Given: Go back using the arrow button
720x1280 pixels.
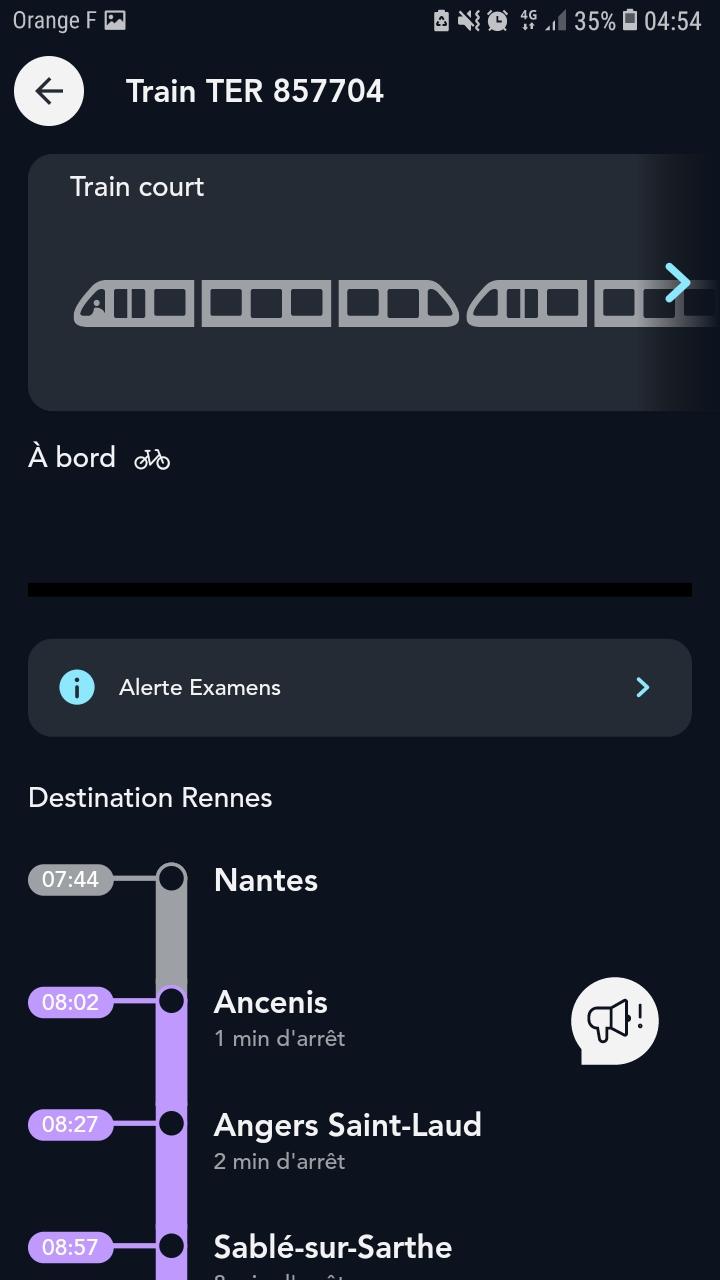Looking at the screenshot, I should (49, 91).
